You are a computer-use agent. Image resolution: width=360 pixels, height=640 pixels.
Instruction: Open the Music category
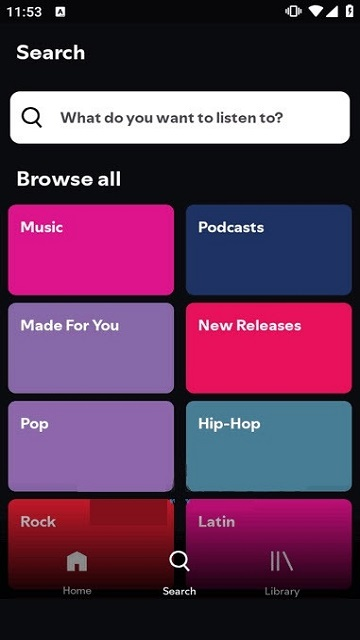tap(91, 250)
